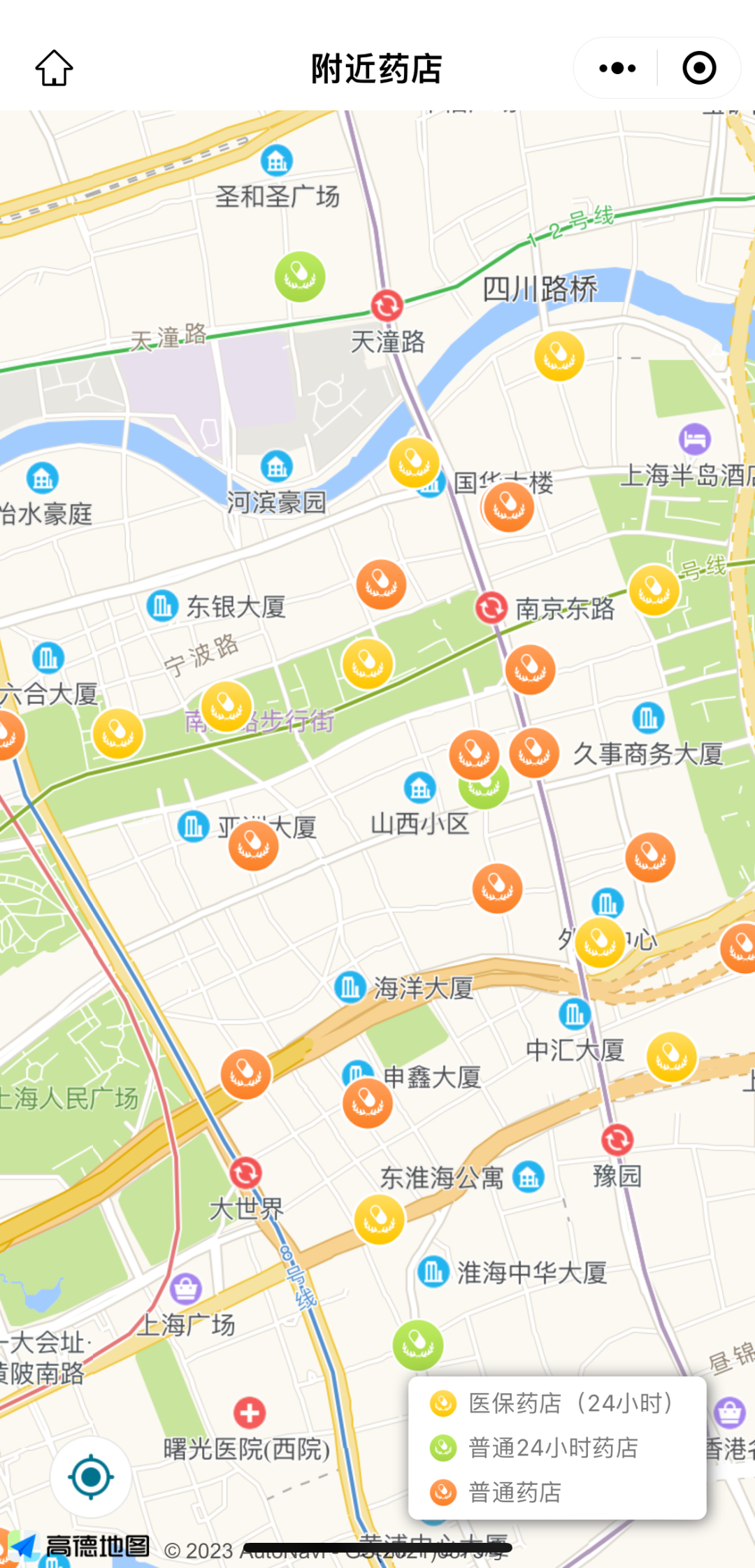This screenshot has width=755, height=1568.
Task: Go to the mini program home page
Action: point(54,68)
